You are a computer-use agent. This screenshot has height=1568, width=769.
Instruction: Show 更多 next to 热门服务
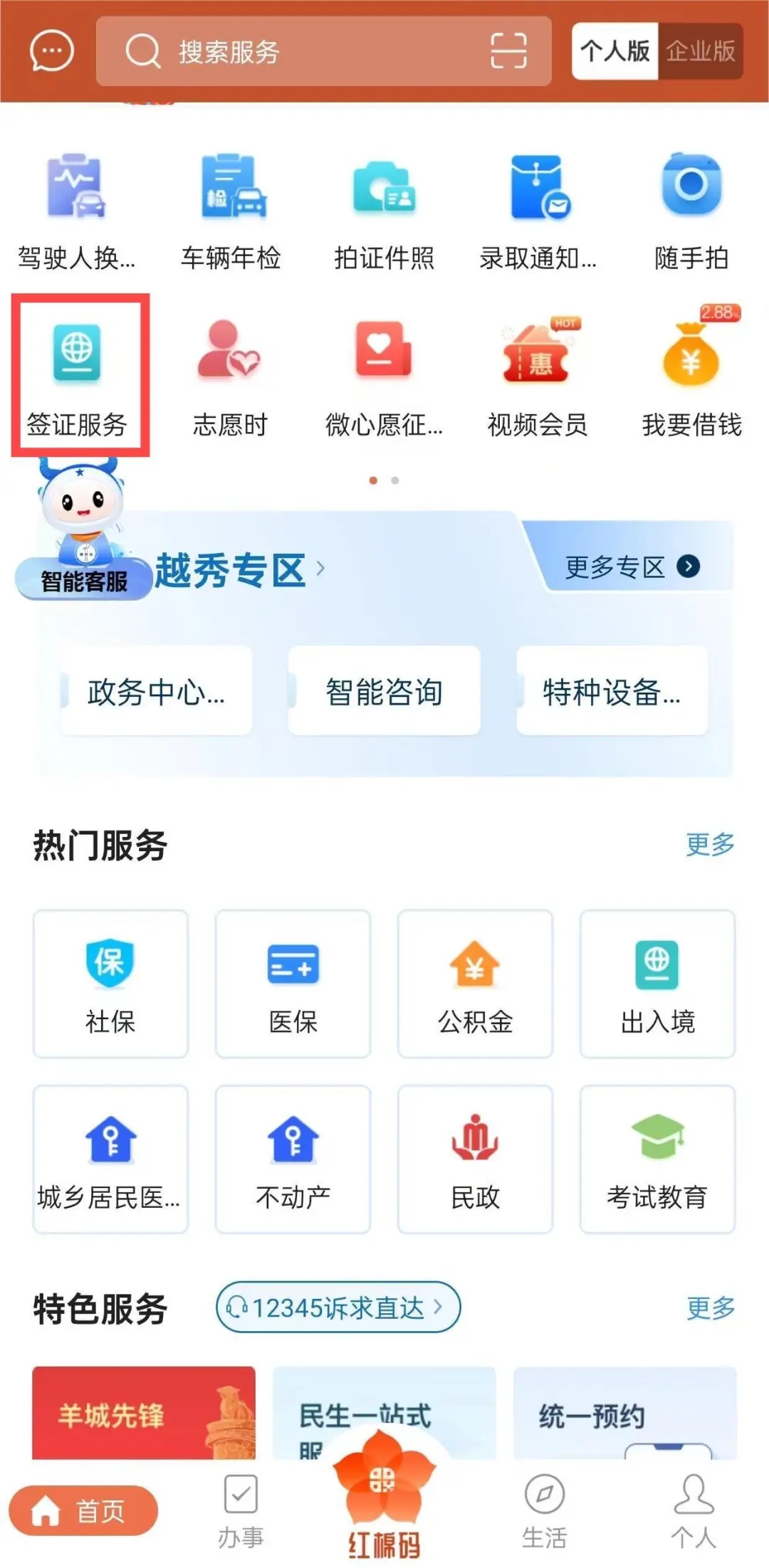pos(710,845)
